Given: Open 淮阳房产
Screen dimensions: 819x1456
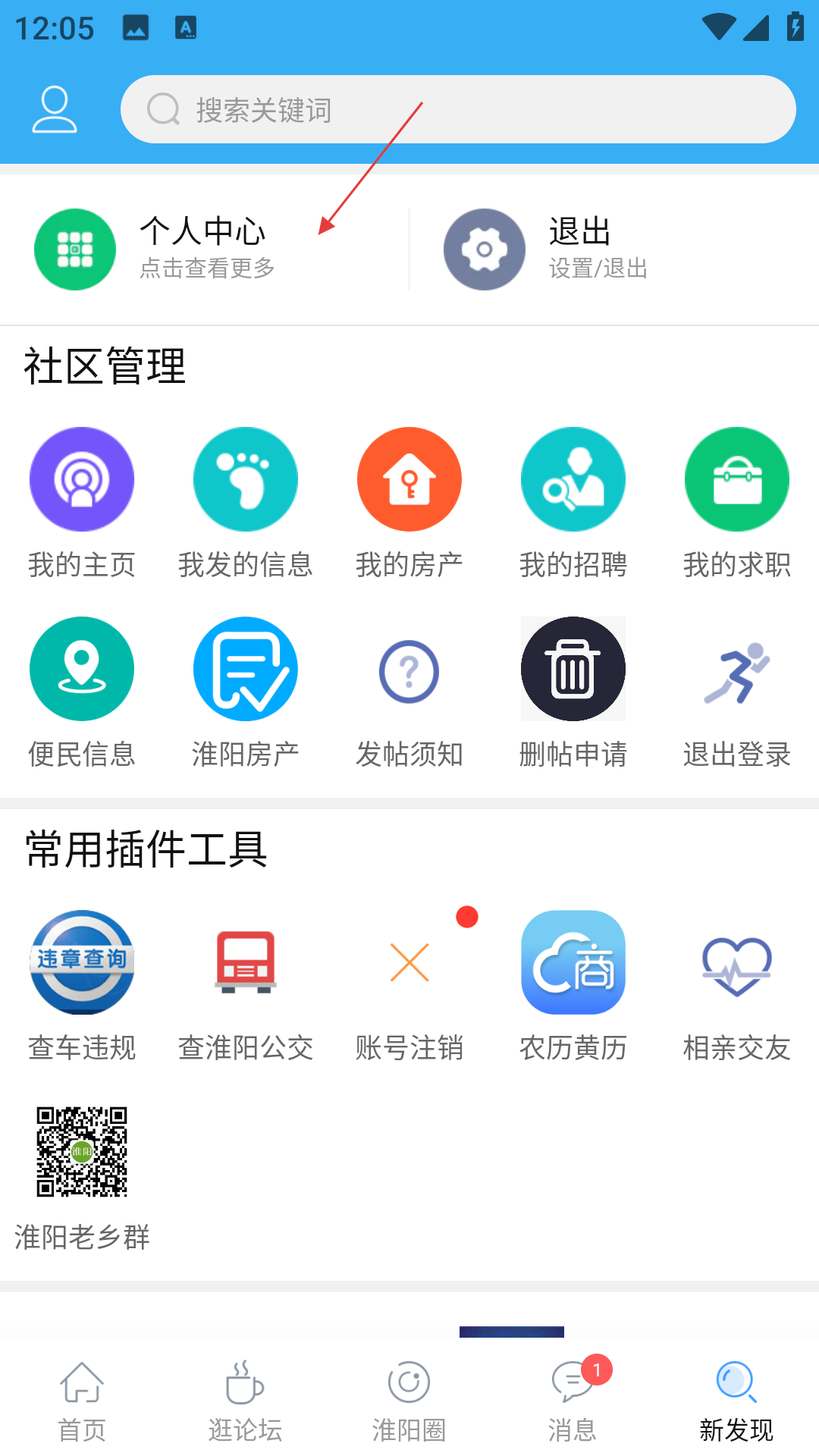Looking at the screenshot, I should pos(246,693).
